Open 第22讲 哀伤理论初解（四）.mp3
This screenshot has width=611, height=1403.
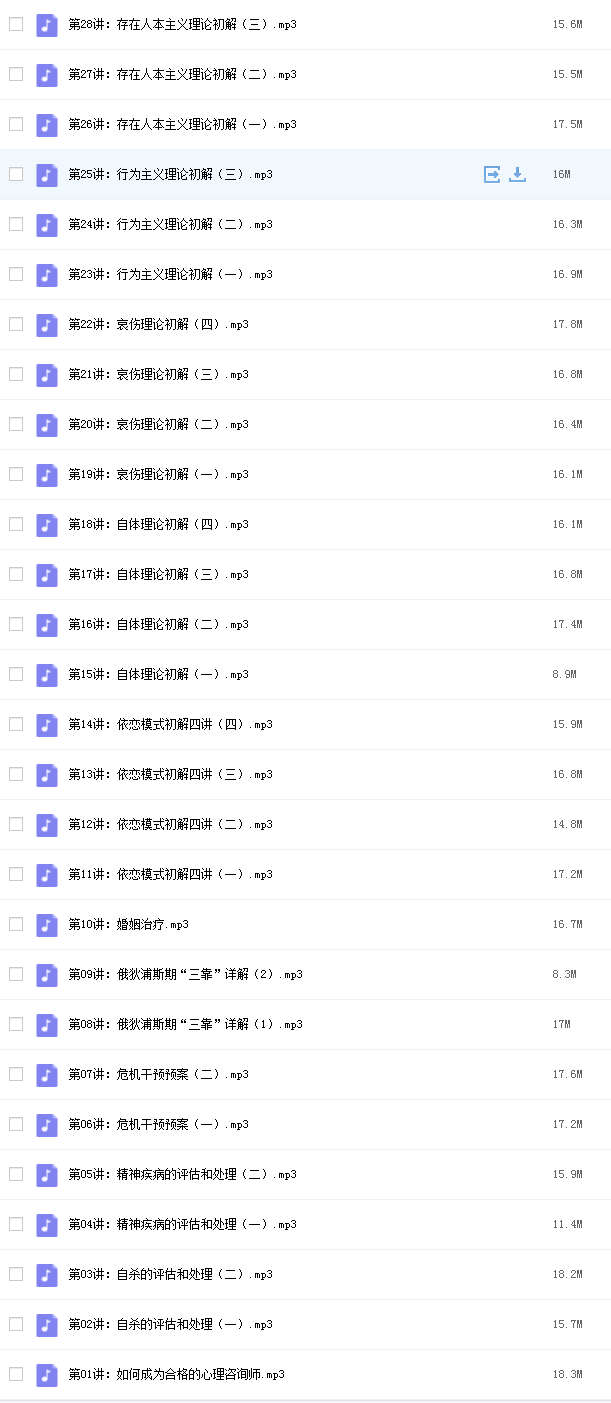pos(158,324)
